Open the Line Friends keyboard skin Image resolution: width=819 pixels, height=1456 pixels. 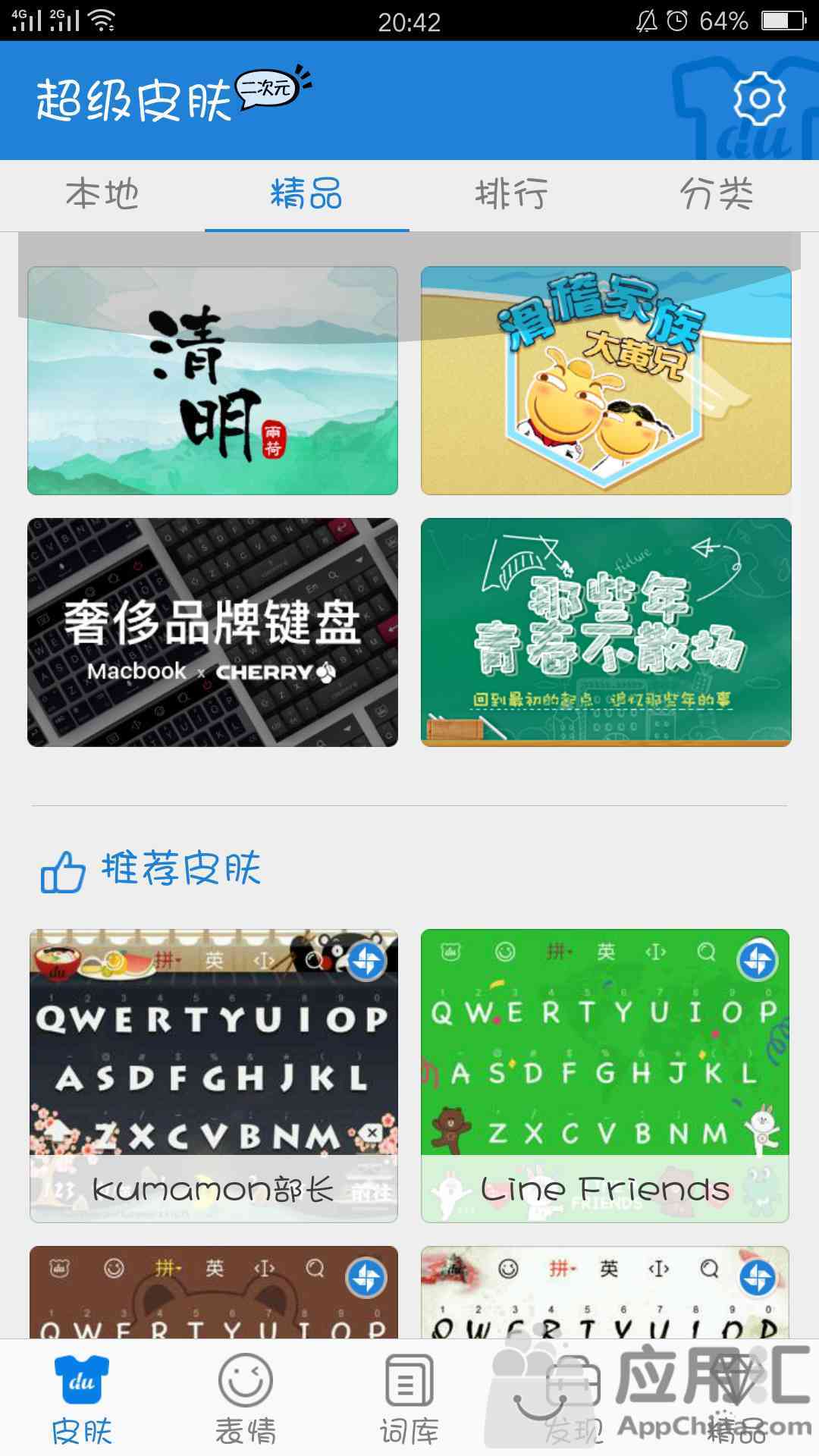coord(605,1075)
